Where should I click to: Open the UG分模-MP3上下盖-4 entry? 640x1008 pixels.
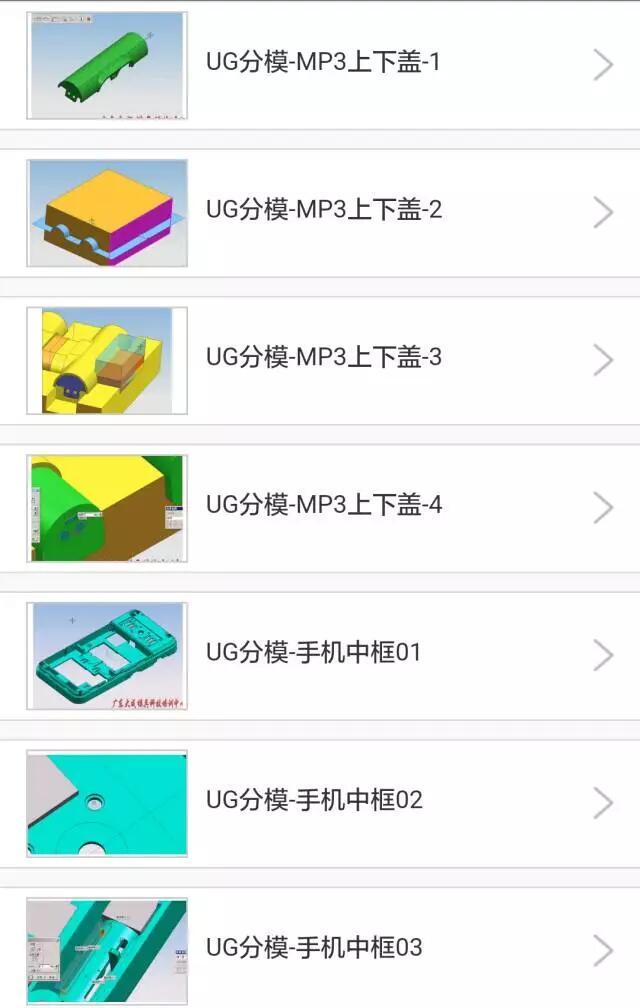pyautogui.click(x=323, y=505)
